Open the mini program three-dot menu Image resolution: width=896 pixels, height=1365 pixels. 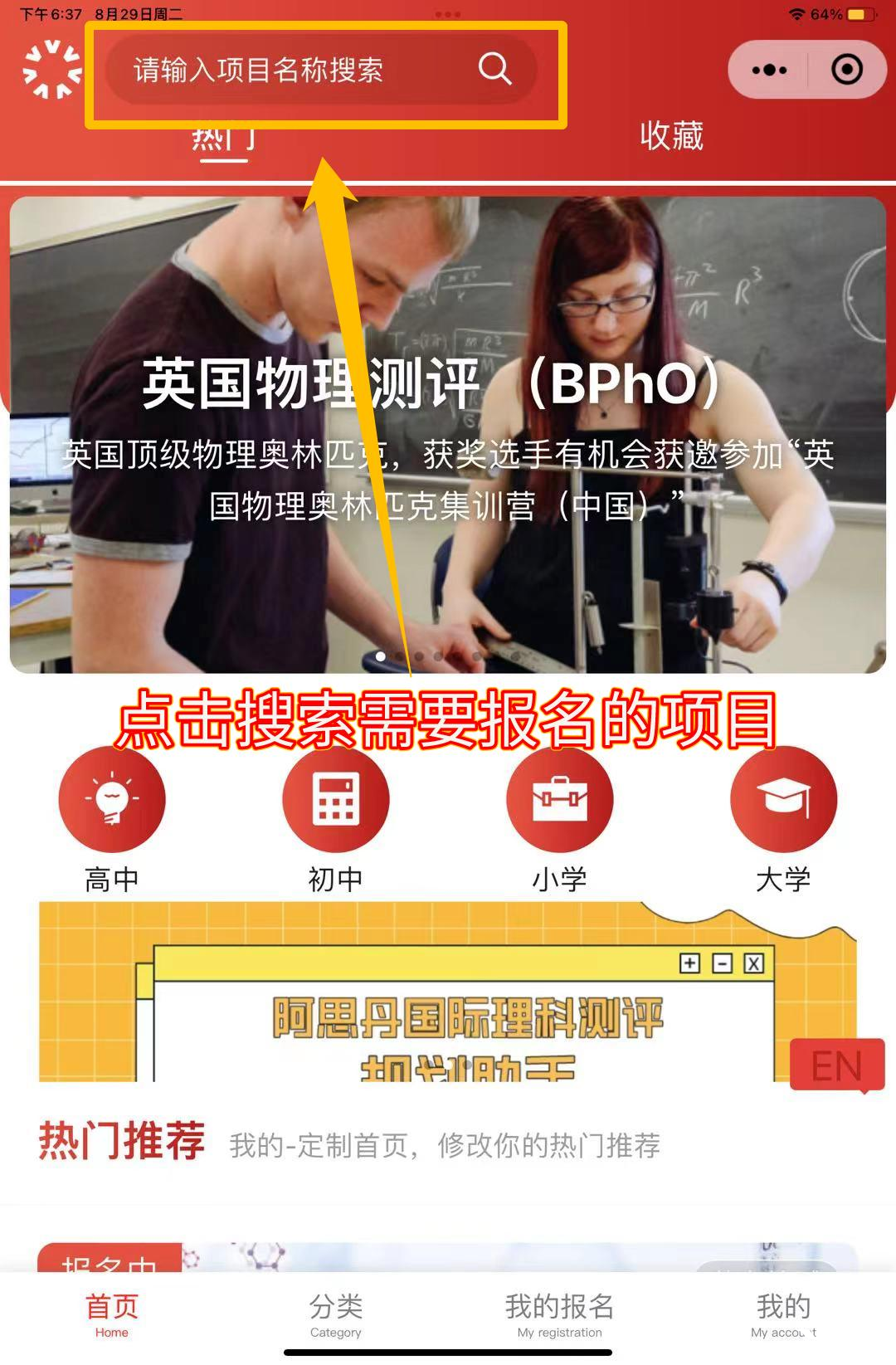tap(769, 70)
